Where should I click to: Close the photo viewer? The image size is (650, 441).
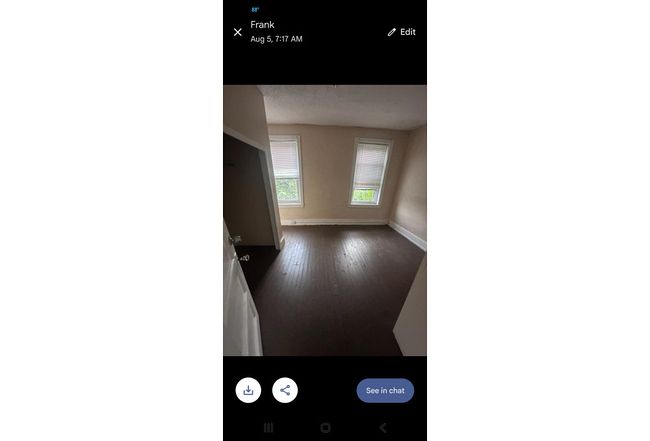238,32
